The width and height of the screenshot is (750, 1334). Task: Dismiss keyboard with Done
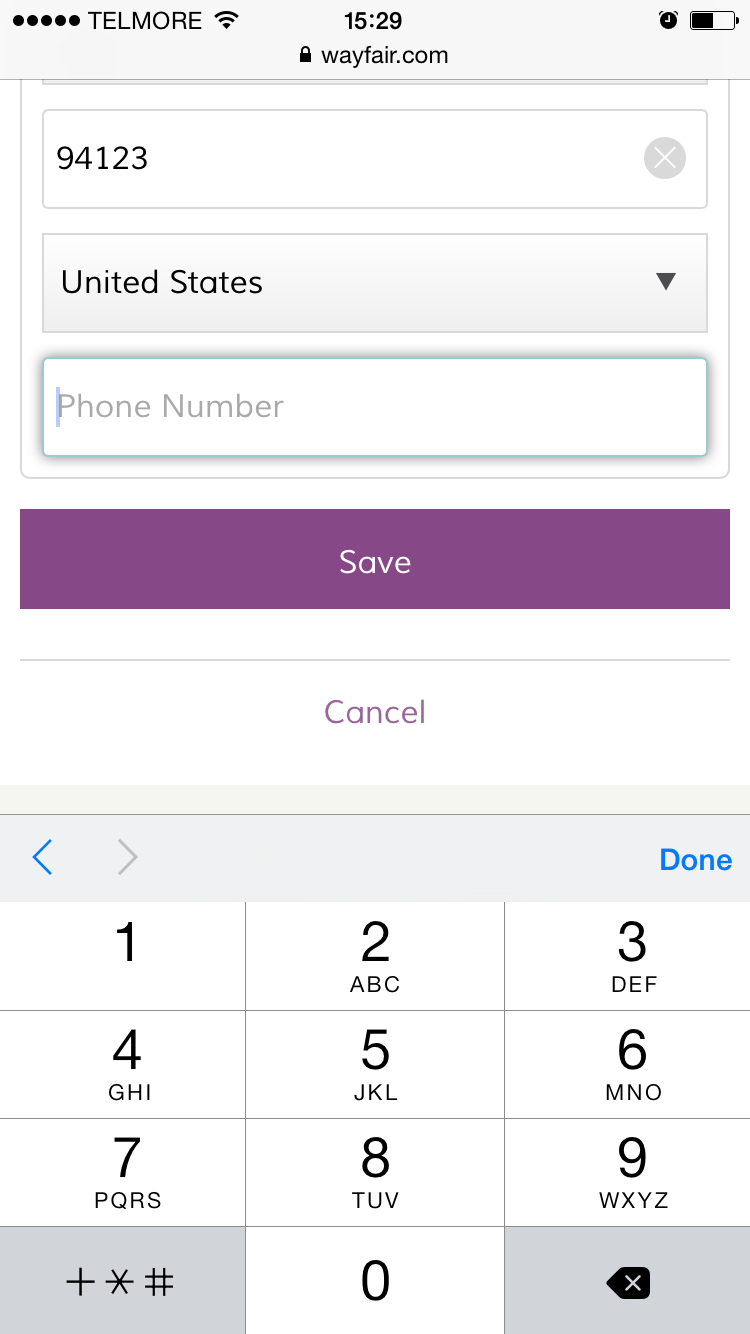click(x=695, y=859)
